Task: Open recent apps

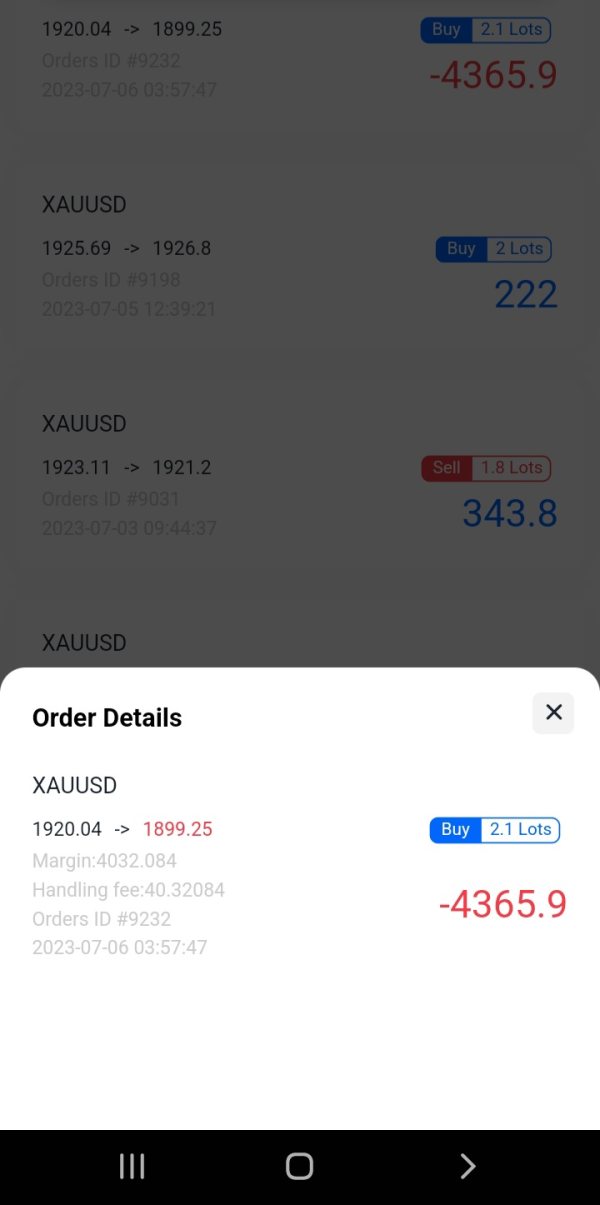Action: point(132,1166)
